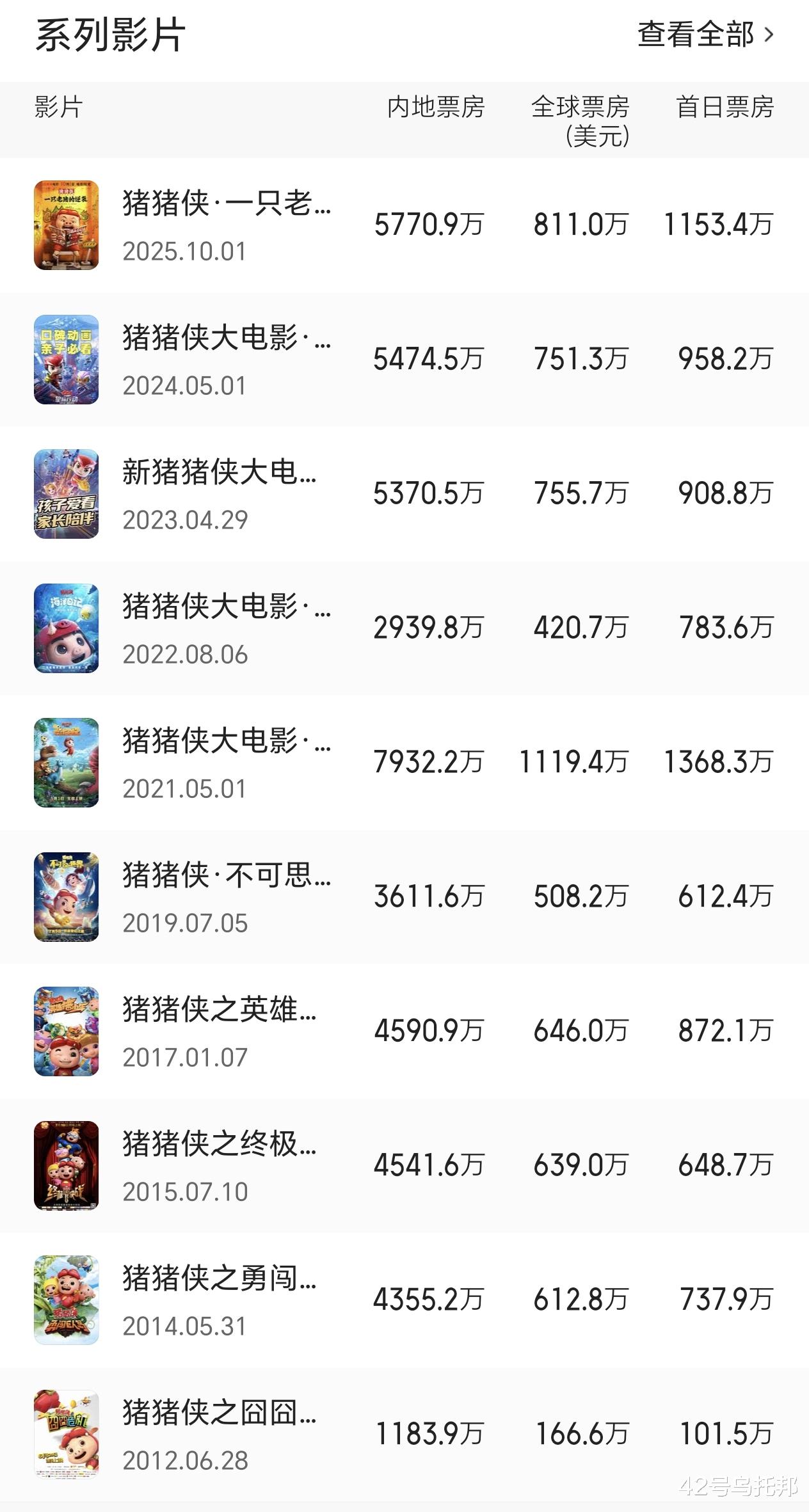
Task: Open 查看全部 to view all series films
Action: point(704,35)
